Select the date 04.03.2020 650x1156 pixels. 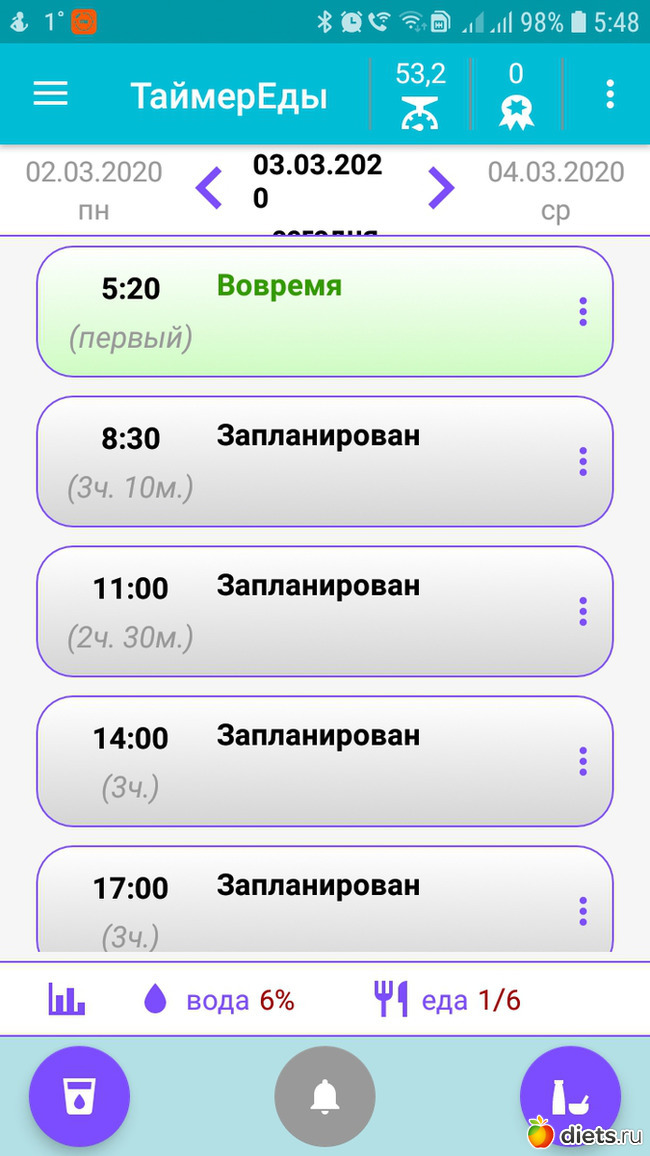pos(555,187)
